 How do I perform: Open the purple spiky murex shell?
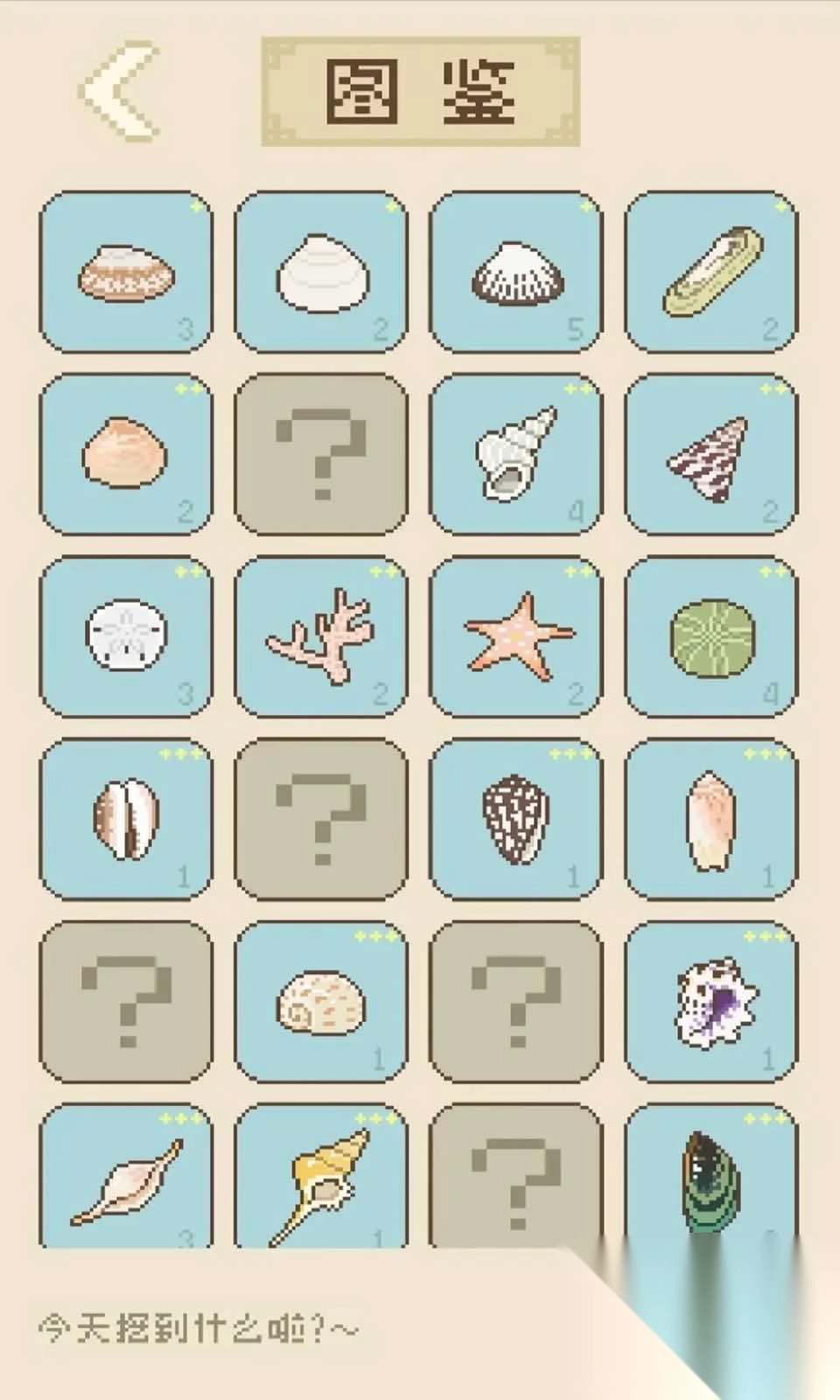tap(710, 1001)
